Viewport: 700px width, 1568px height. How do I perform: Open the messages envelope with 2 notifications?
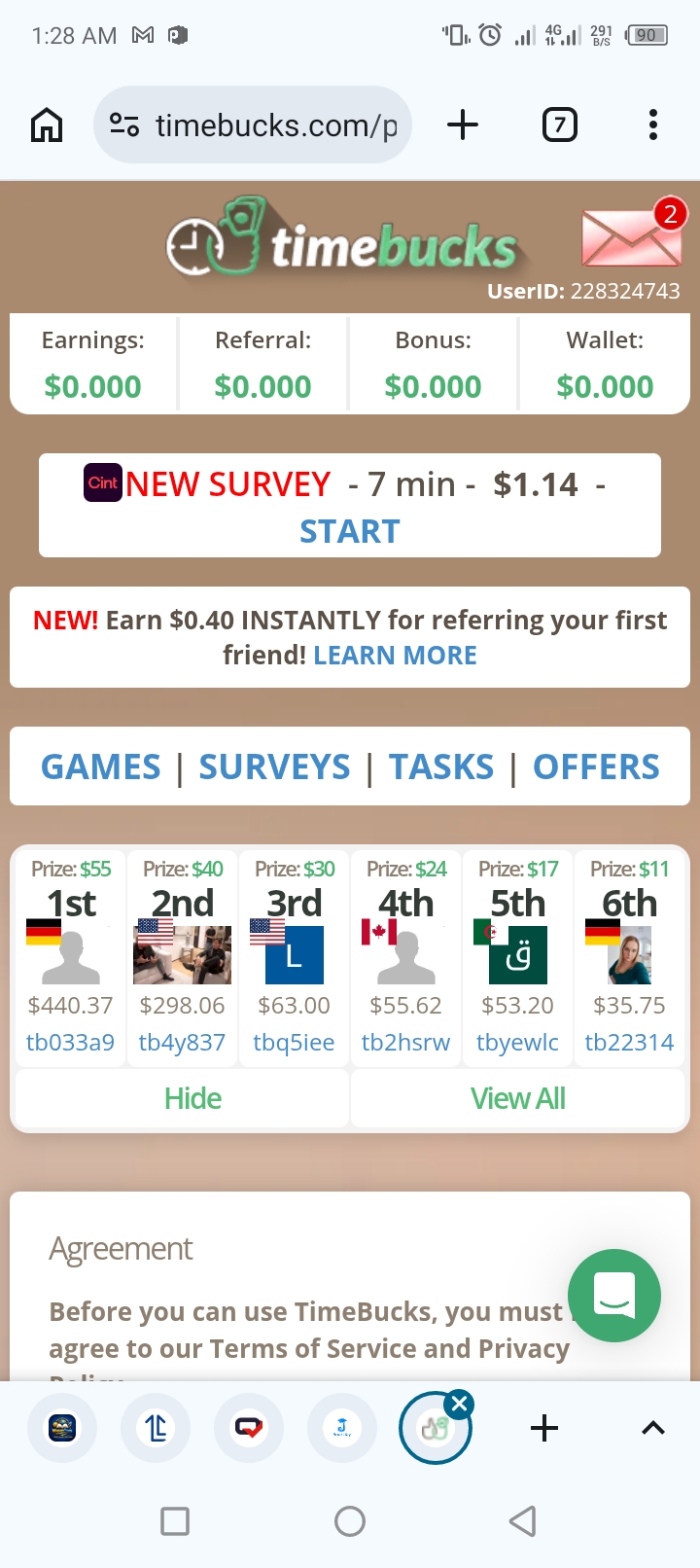(631, 236)
